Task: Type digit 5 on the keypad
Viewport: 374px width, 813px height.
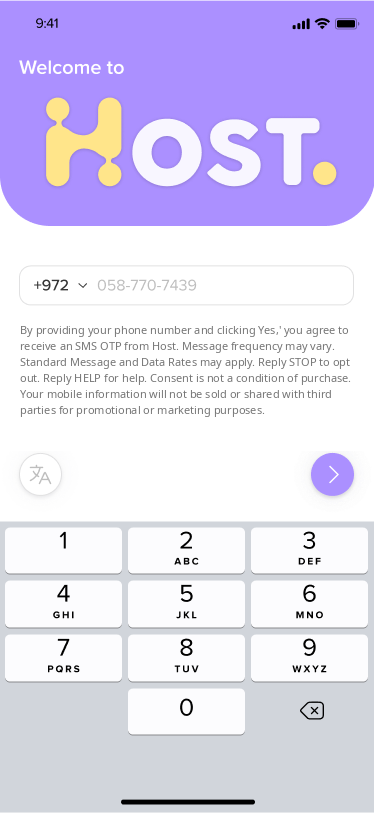Action: (186, 604)
